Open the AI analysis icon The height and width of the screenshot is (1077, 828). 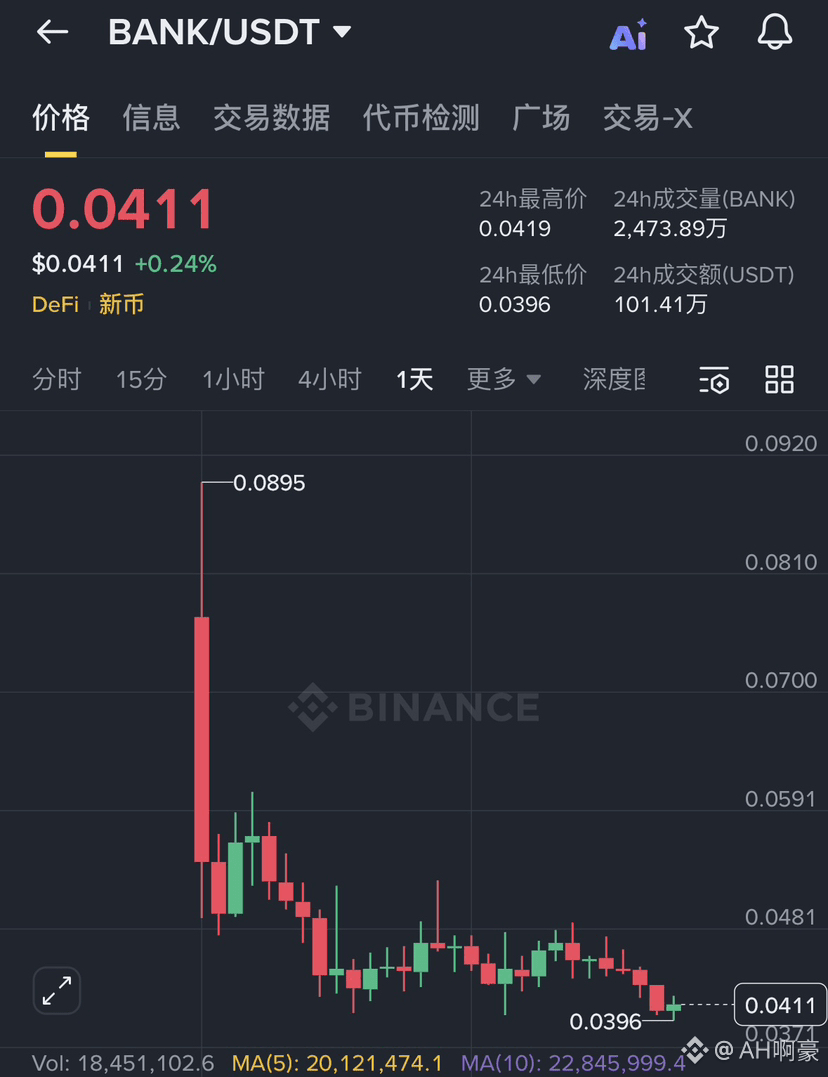coord(628,35)
